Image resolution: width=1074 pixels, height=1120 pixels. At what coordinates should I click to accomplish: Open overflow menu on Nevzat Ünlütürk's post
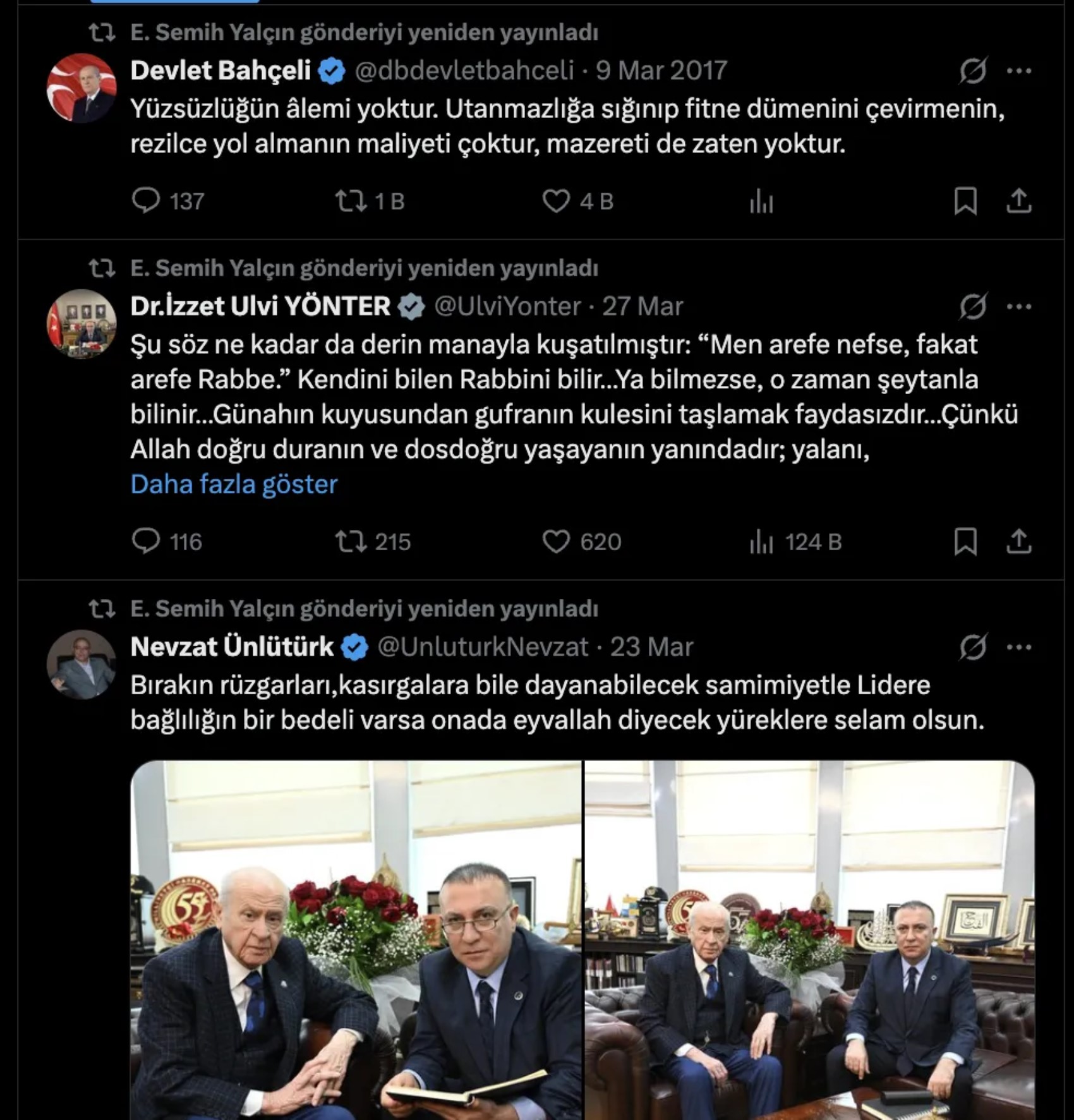tap(1018, 647)
